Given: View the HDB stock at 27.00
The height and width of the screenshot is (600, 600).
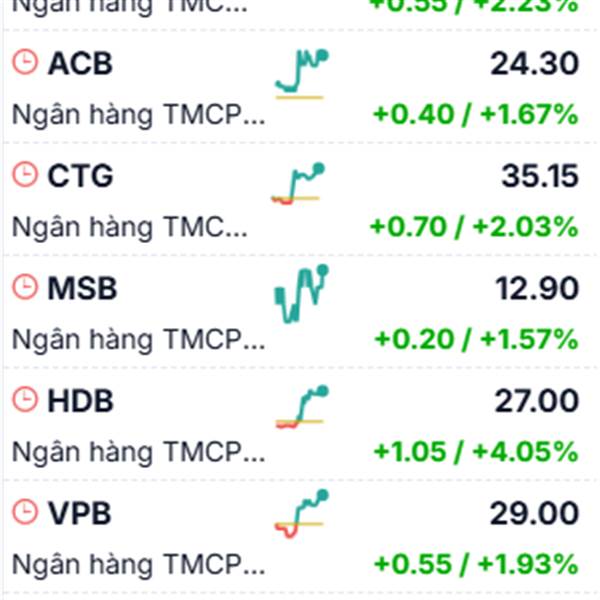Looking at the screenshot, I should [x=300, y=423].
